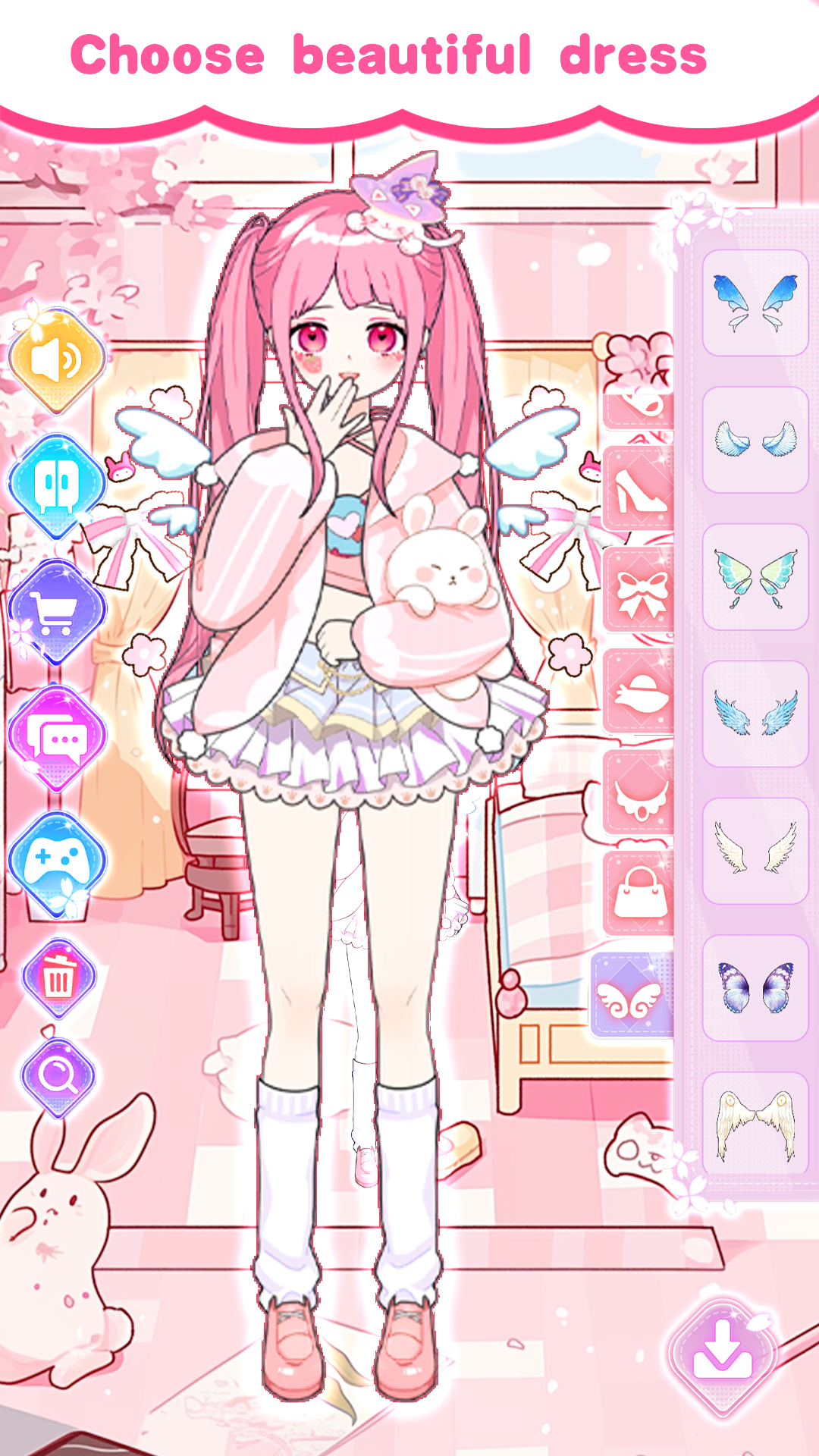
Task: Open the chat bubbles icon
Action: (57, 737)
